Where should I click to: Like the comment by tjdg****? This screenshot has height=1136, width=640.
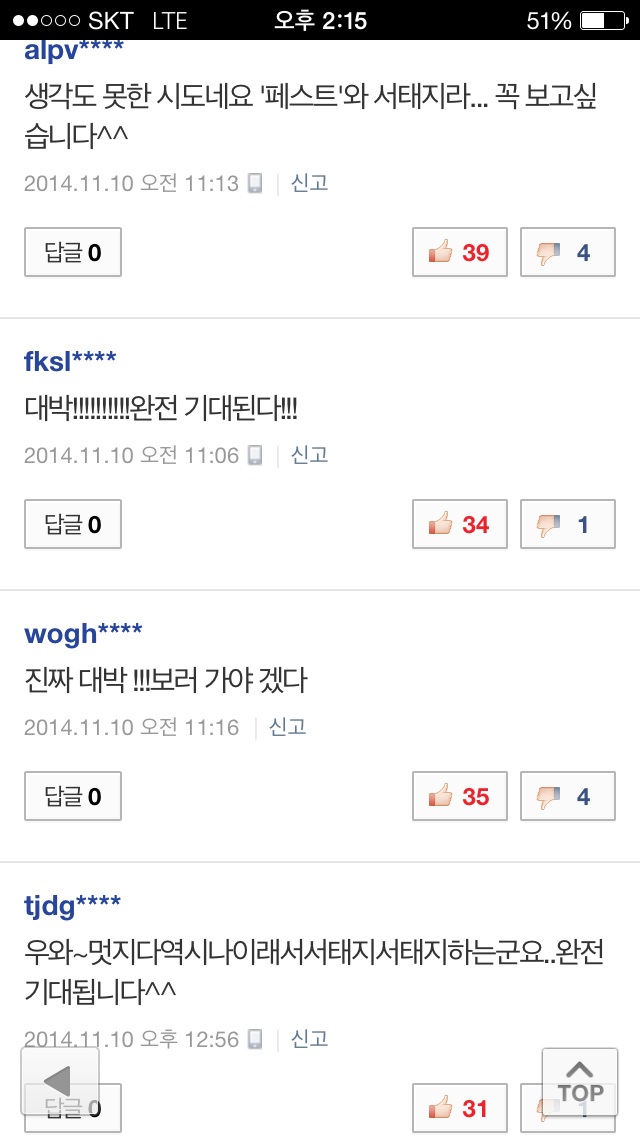click(x=460, y=1108)
